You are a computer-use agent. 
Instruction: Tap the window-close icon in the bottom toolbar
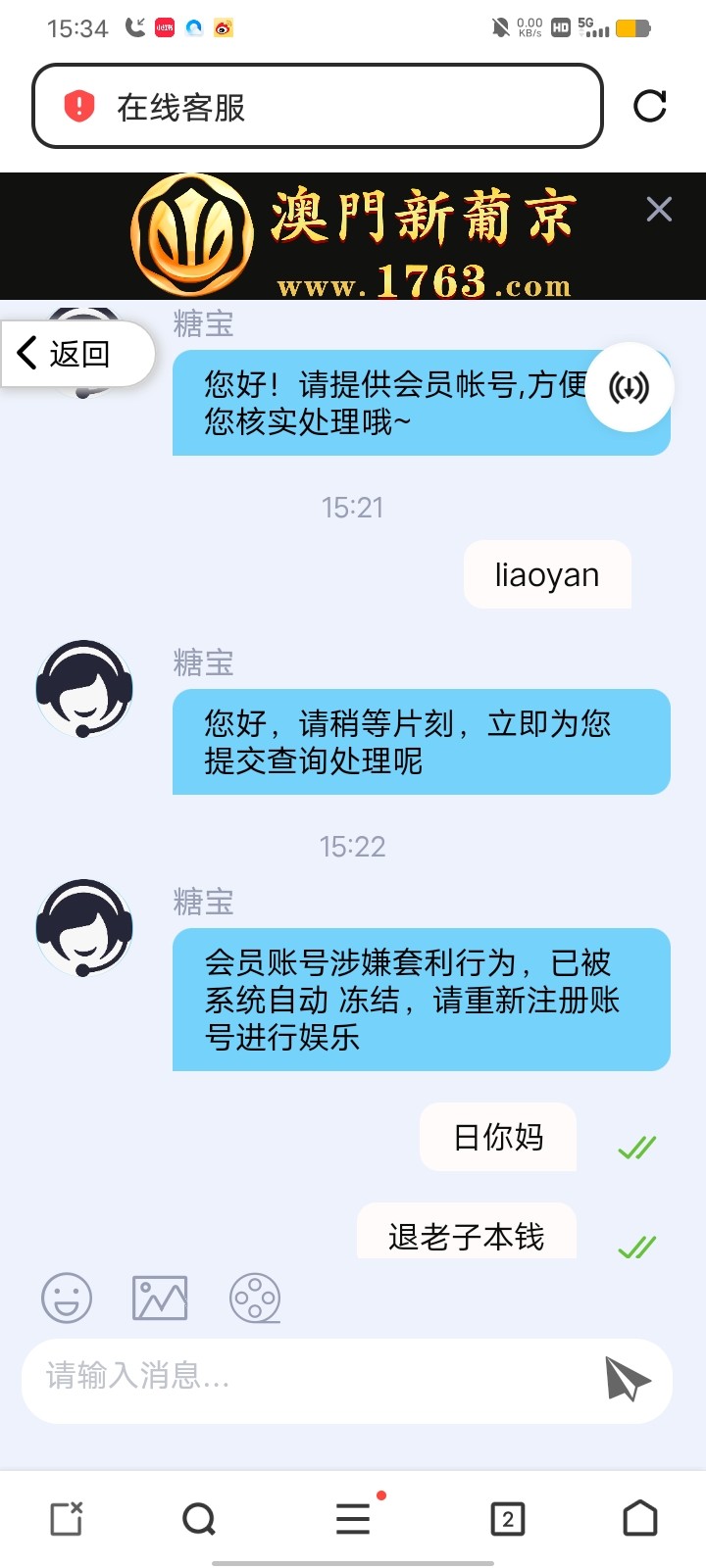(67, 1519)
